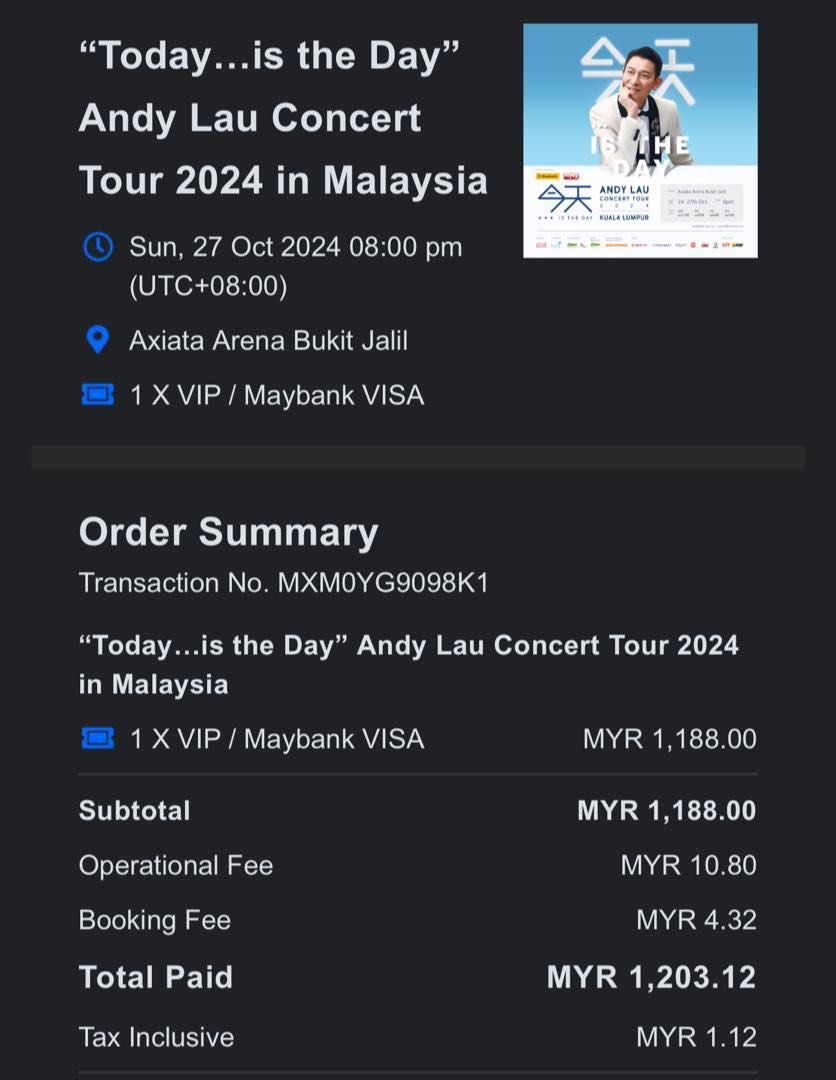Image resolution: width=836 pixels, height=1080 pixels.
Task: Click the clock icon beside the event date
Action: coord(97,248)
